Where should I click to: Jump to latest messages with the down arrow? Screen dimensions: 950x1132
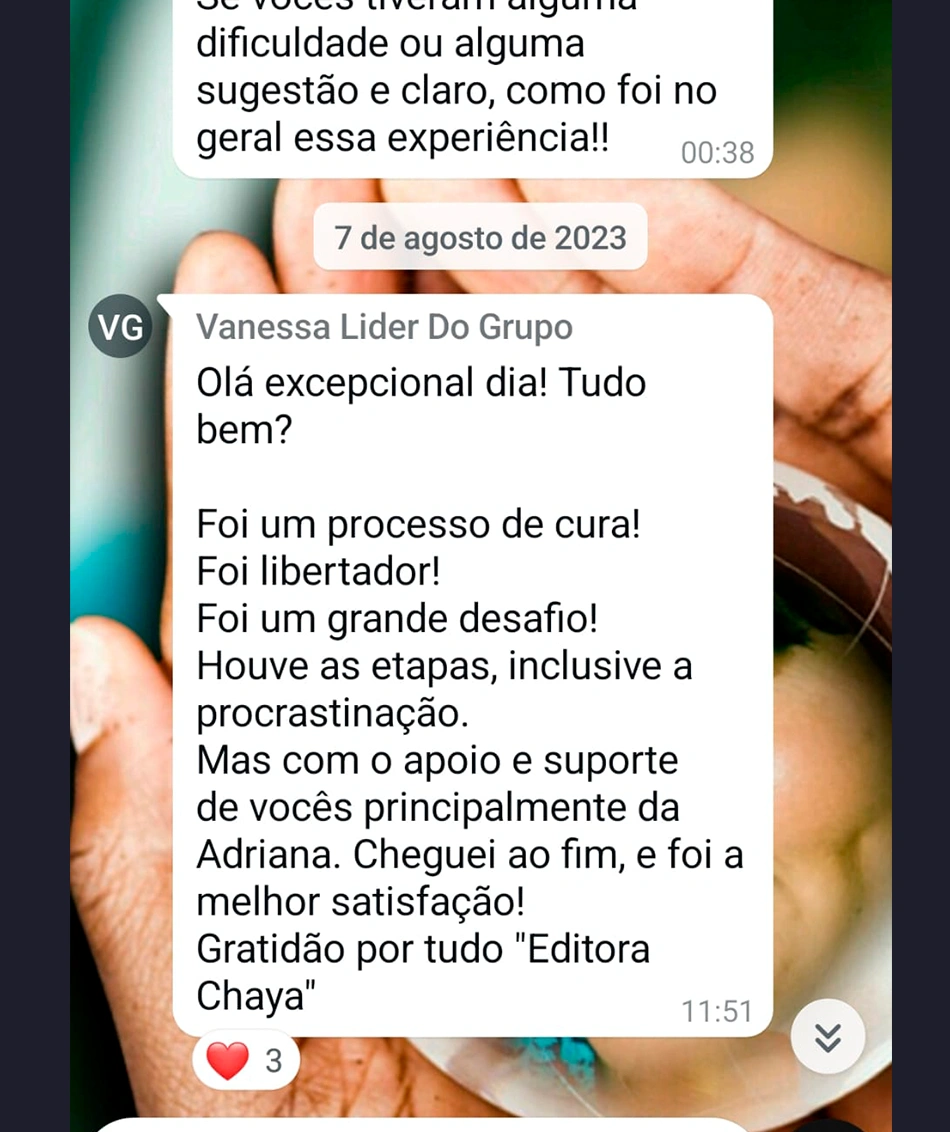(827, 1036)
